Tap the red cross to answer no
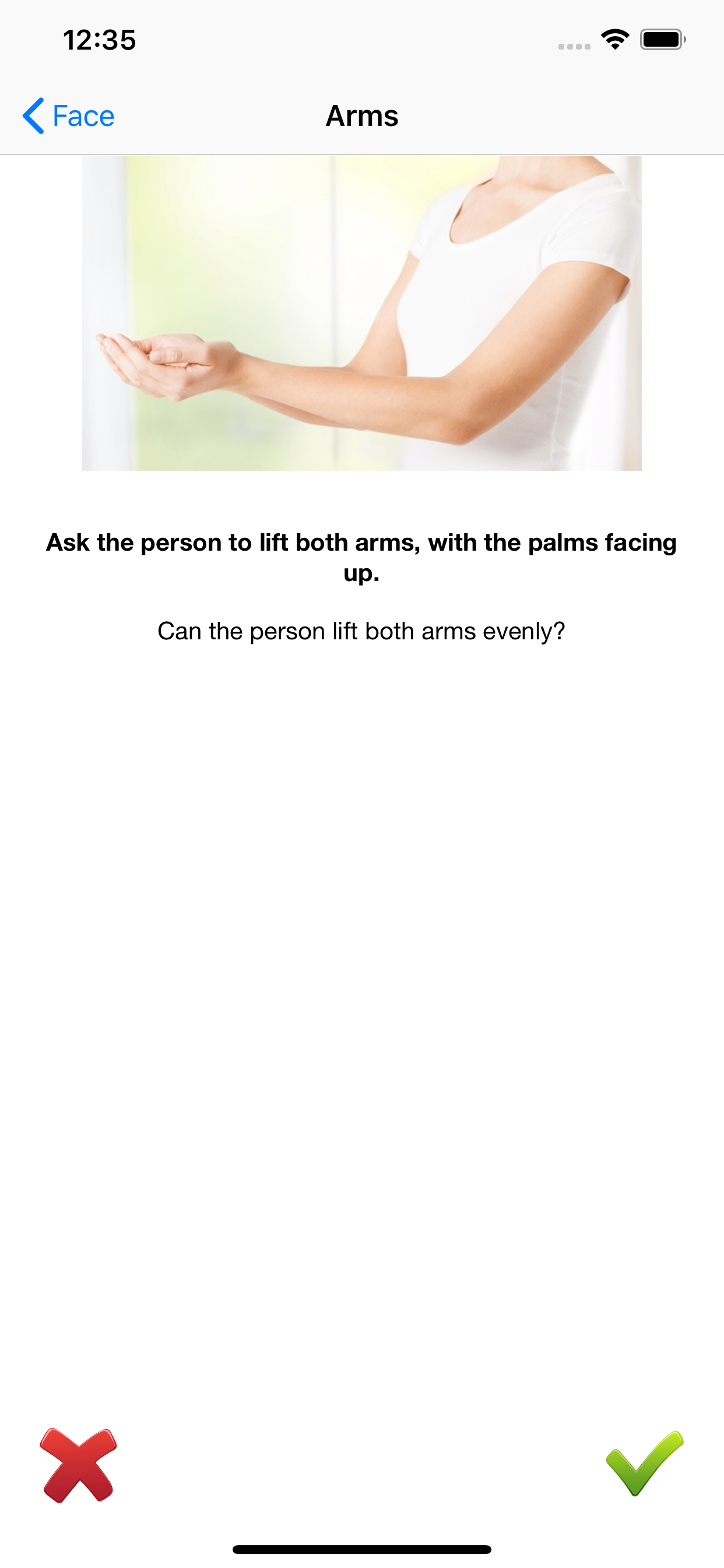Viewport: 724px width, 1568px height. (79, 1465)
